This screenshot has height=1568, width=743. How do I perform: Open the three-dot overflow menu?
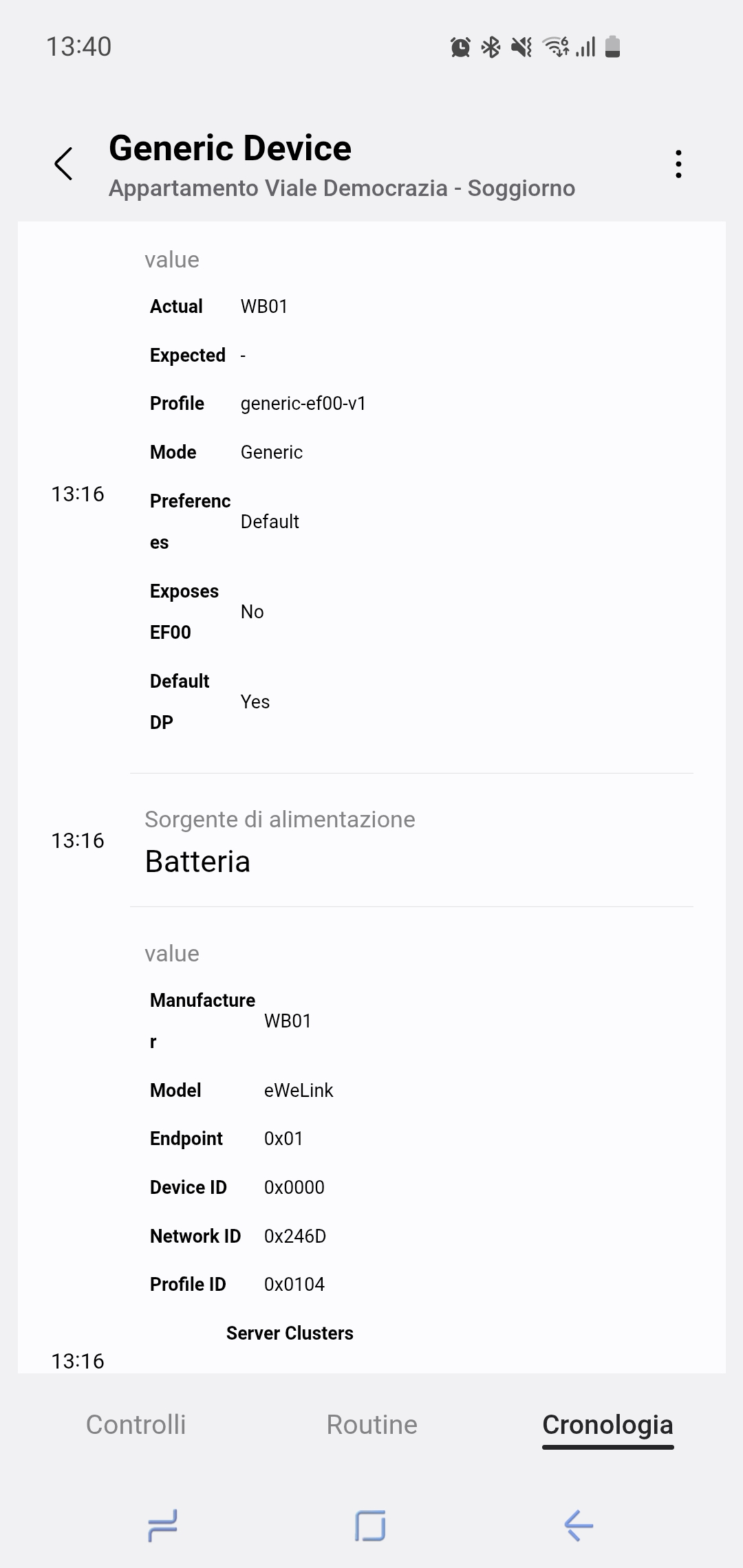click(678, 164)
